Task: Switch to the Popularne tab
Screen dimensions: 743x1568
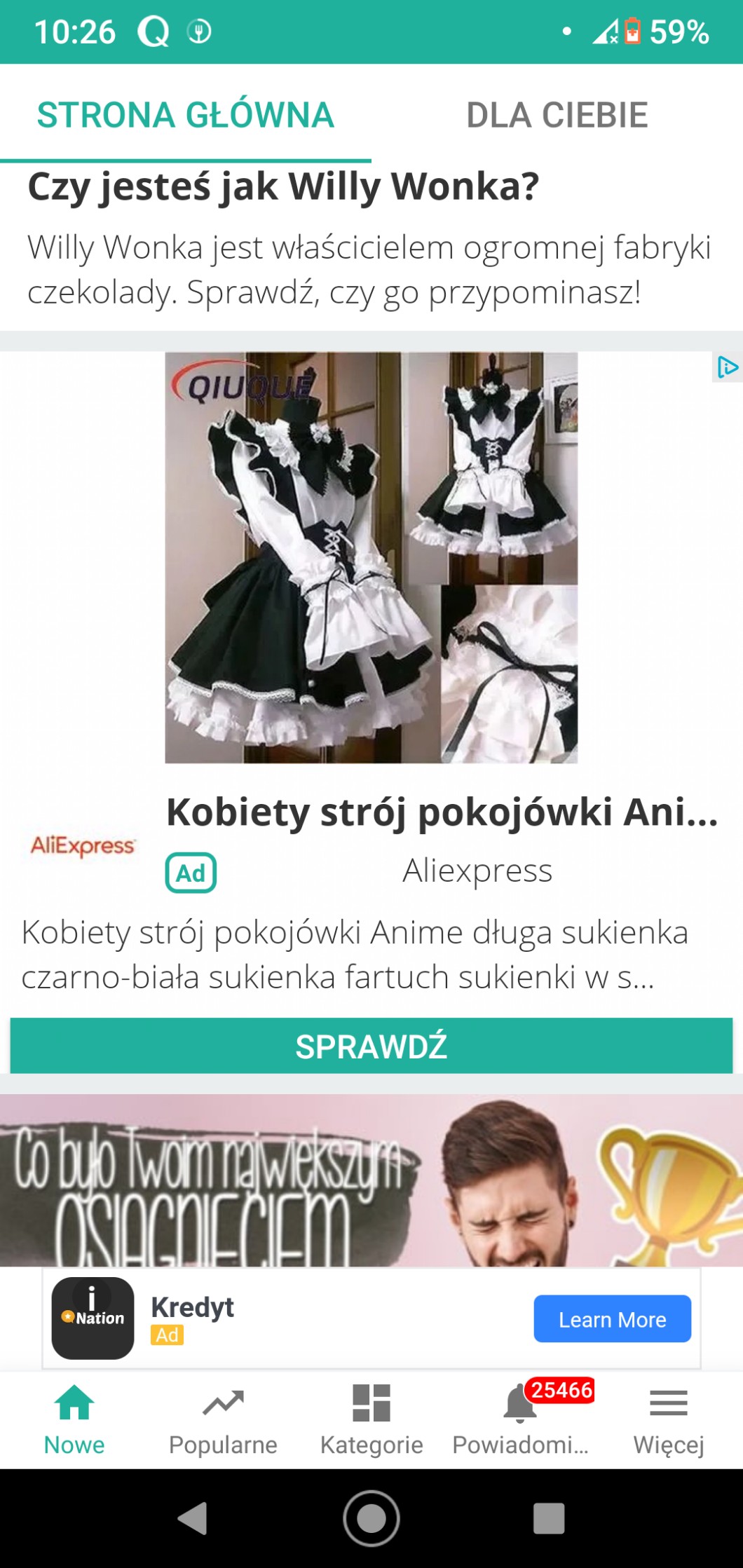Action: point(223,1417)
